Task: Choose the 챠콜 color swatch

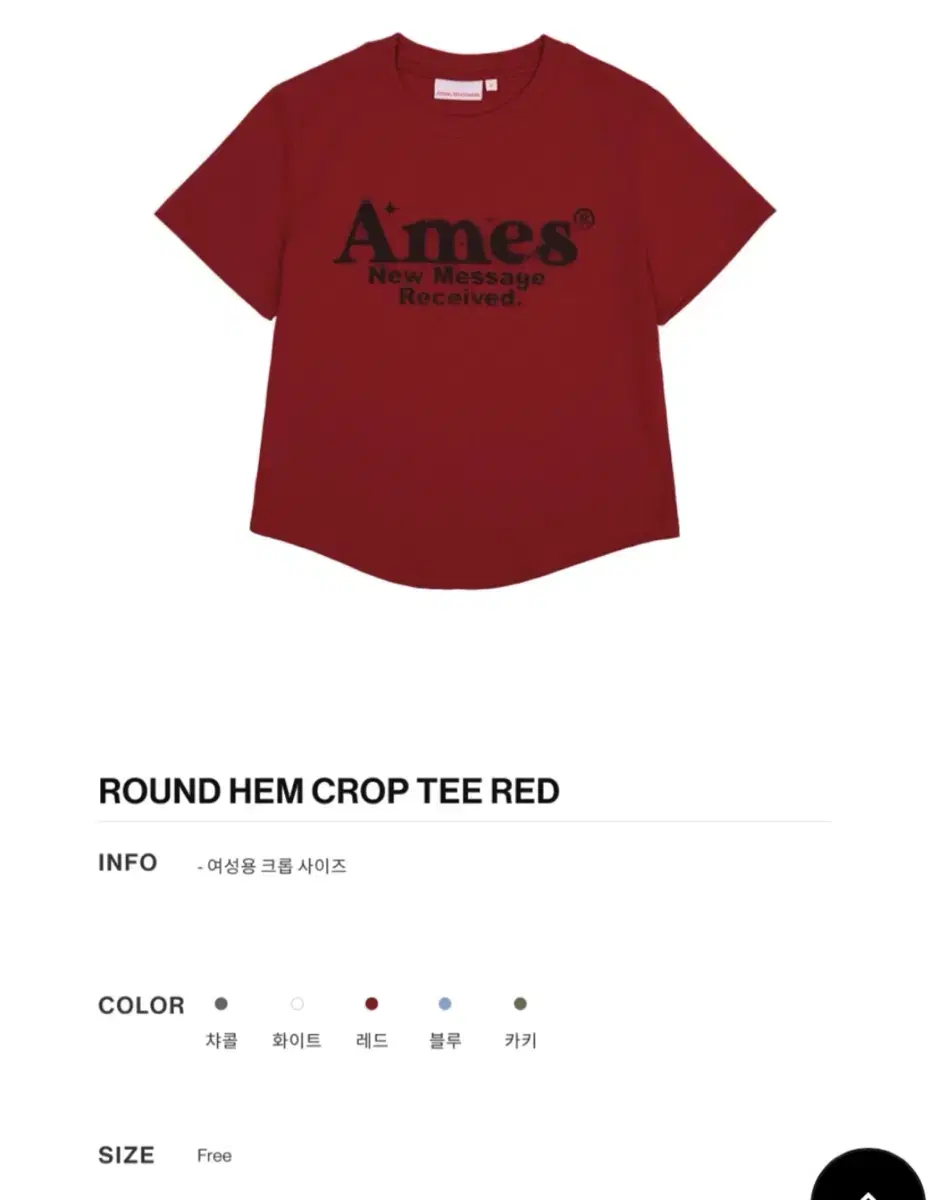Action: click(222, 1002)
